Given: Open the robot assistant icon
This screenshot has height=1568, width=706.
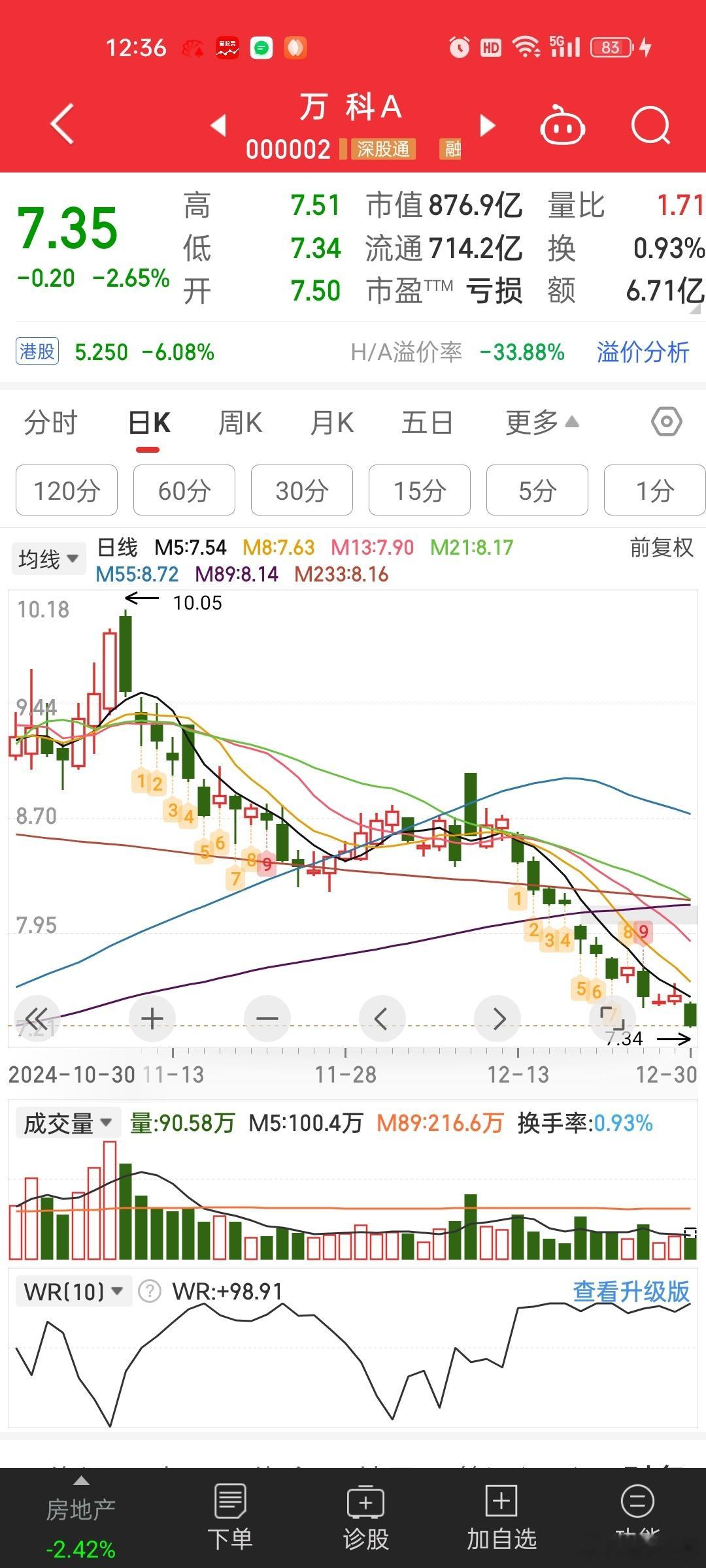Looking at the screenshot, I should point(562,125).
